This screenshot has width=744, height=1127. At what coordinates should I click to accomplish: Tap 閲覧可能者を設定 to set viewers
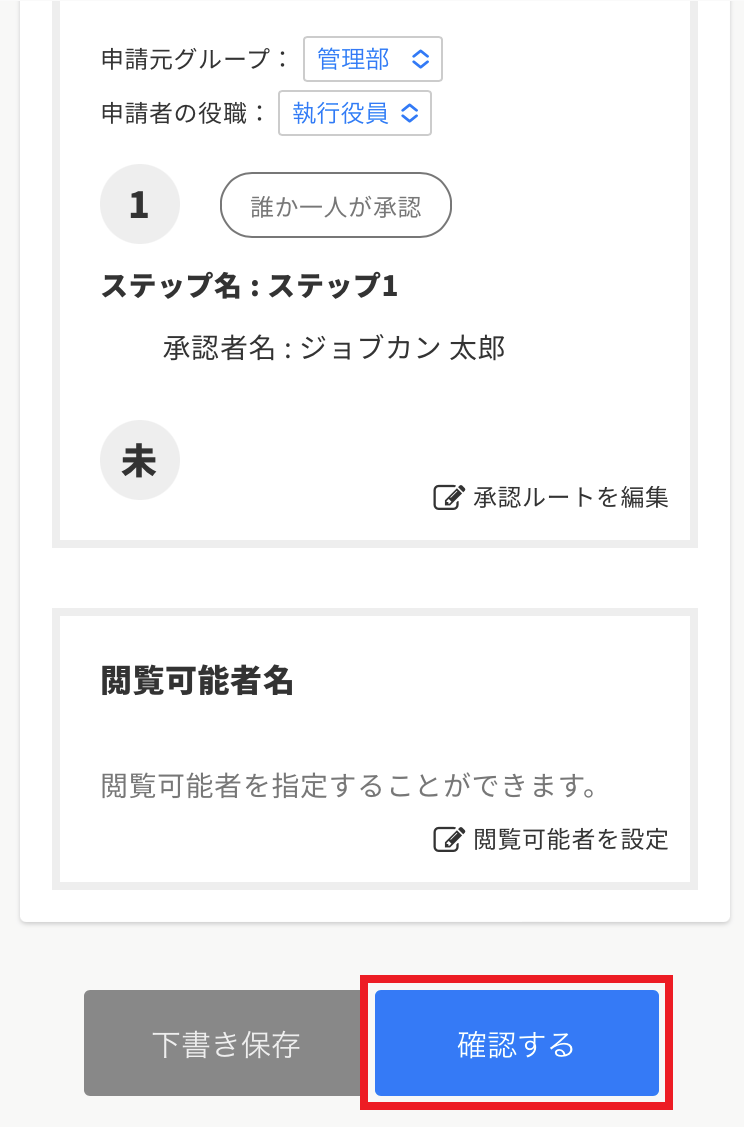pos(551,839)
